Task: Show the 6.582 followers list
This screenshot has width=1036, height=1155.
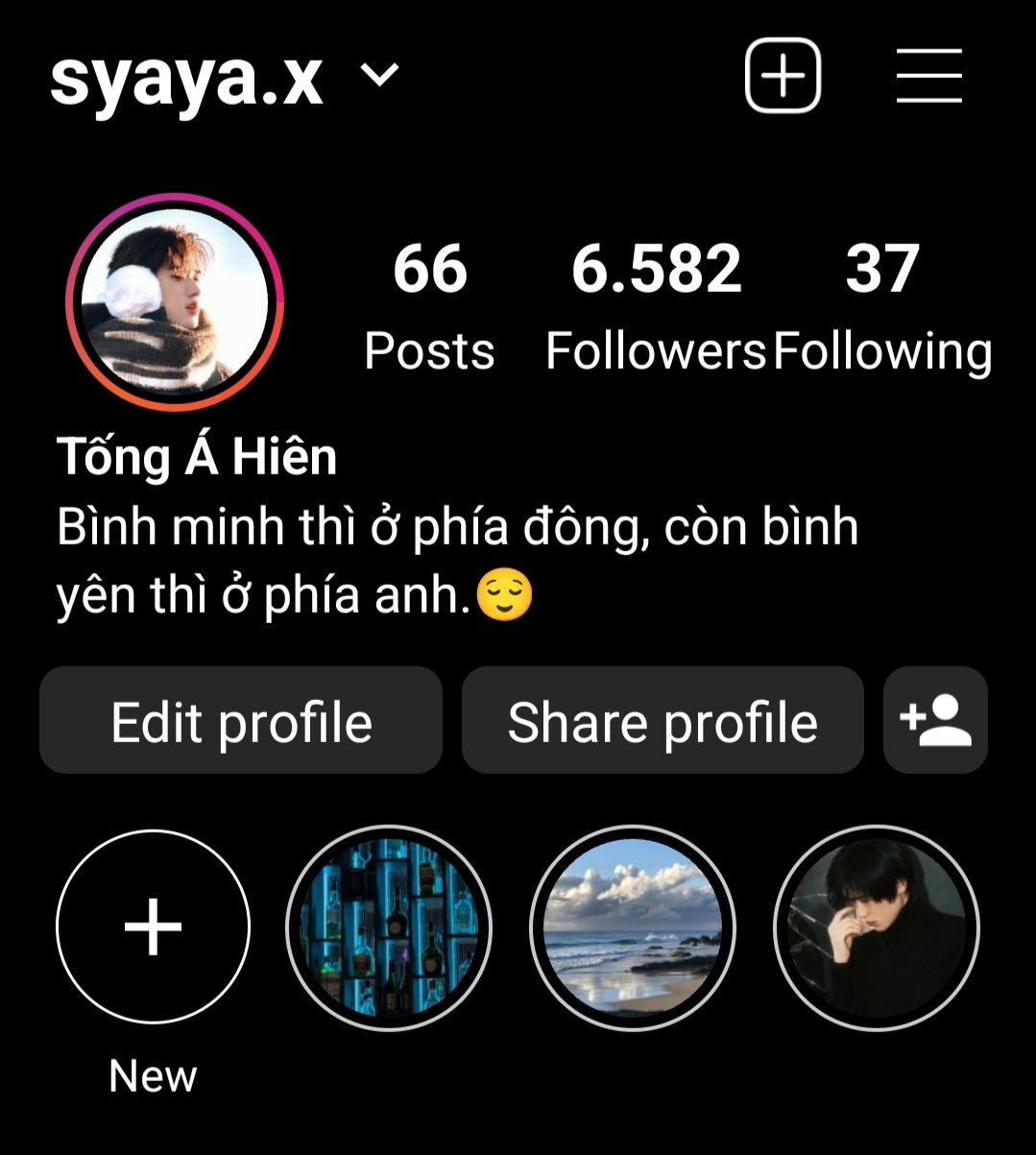Action: click(x=656, y=305)
